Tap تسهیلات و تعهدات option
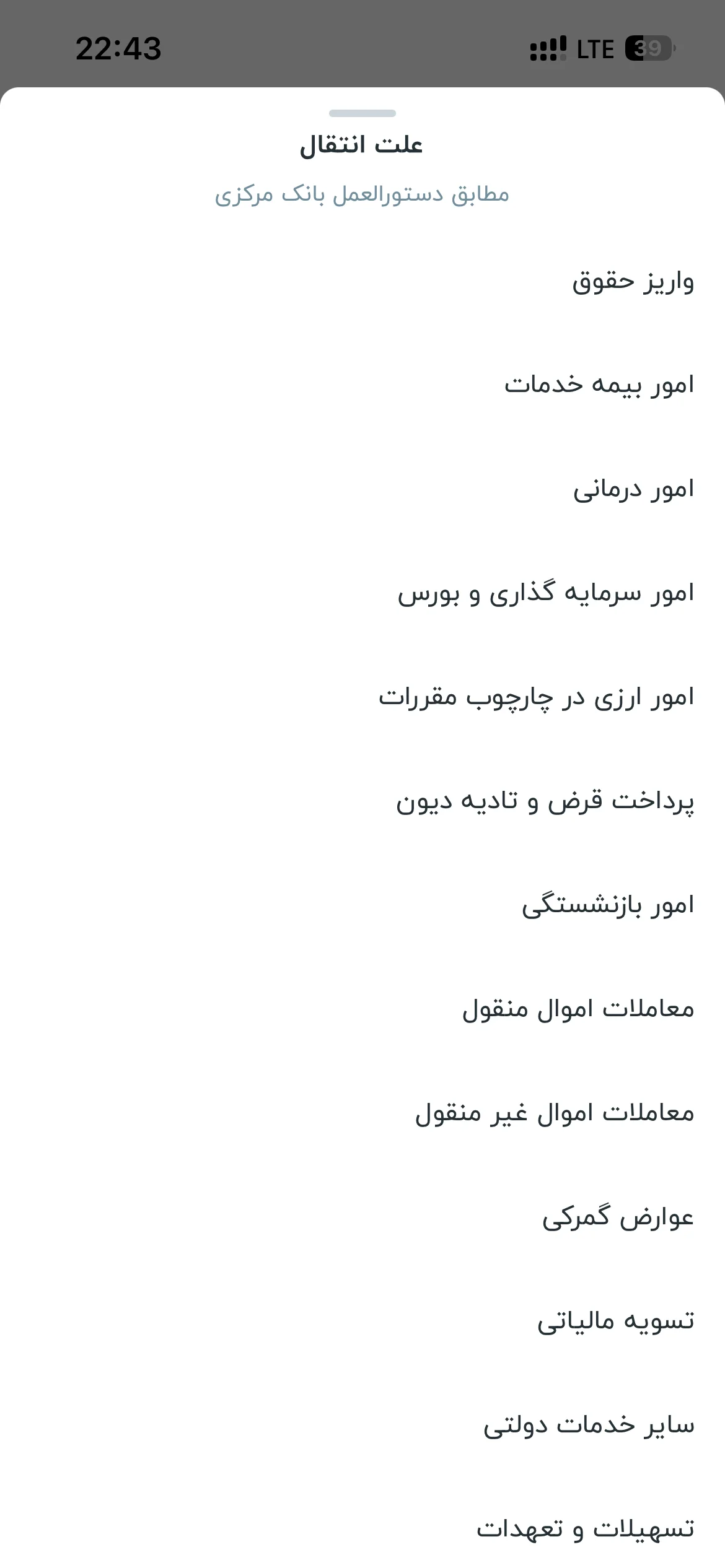Viewport: 725px width, 1568px height. (362, 1530)
